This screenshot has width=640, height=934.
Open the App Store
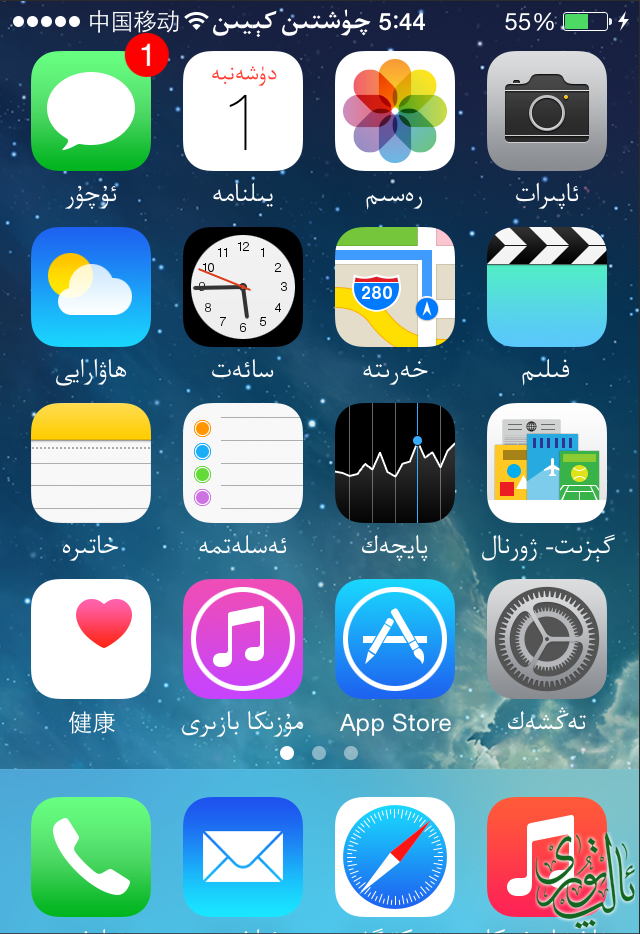pos(395,639)
